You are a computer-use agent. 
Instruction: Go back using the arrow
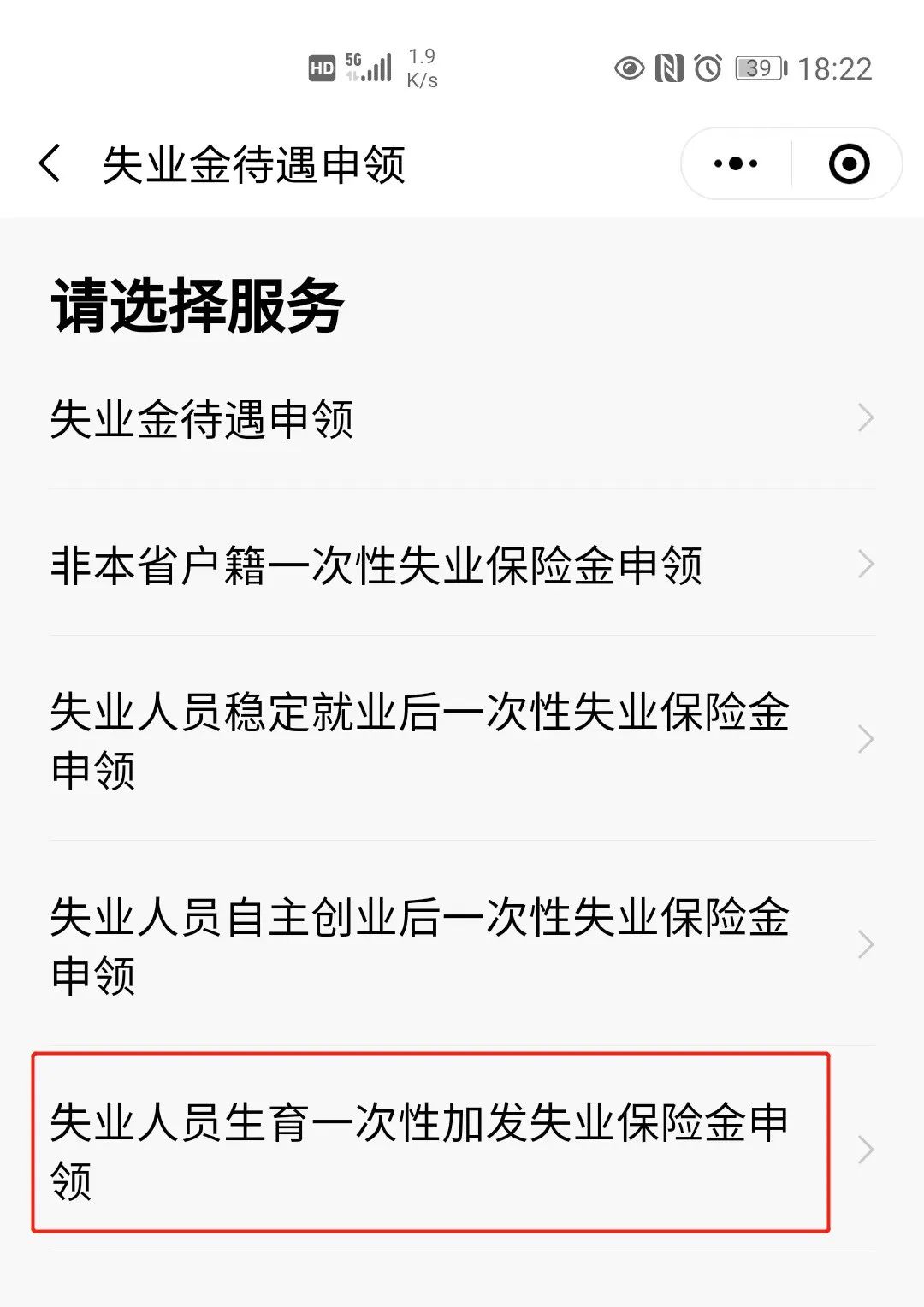point(50,163)
